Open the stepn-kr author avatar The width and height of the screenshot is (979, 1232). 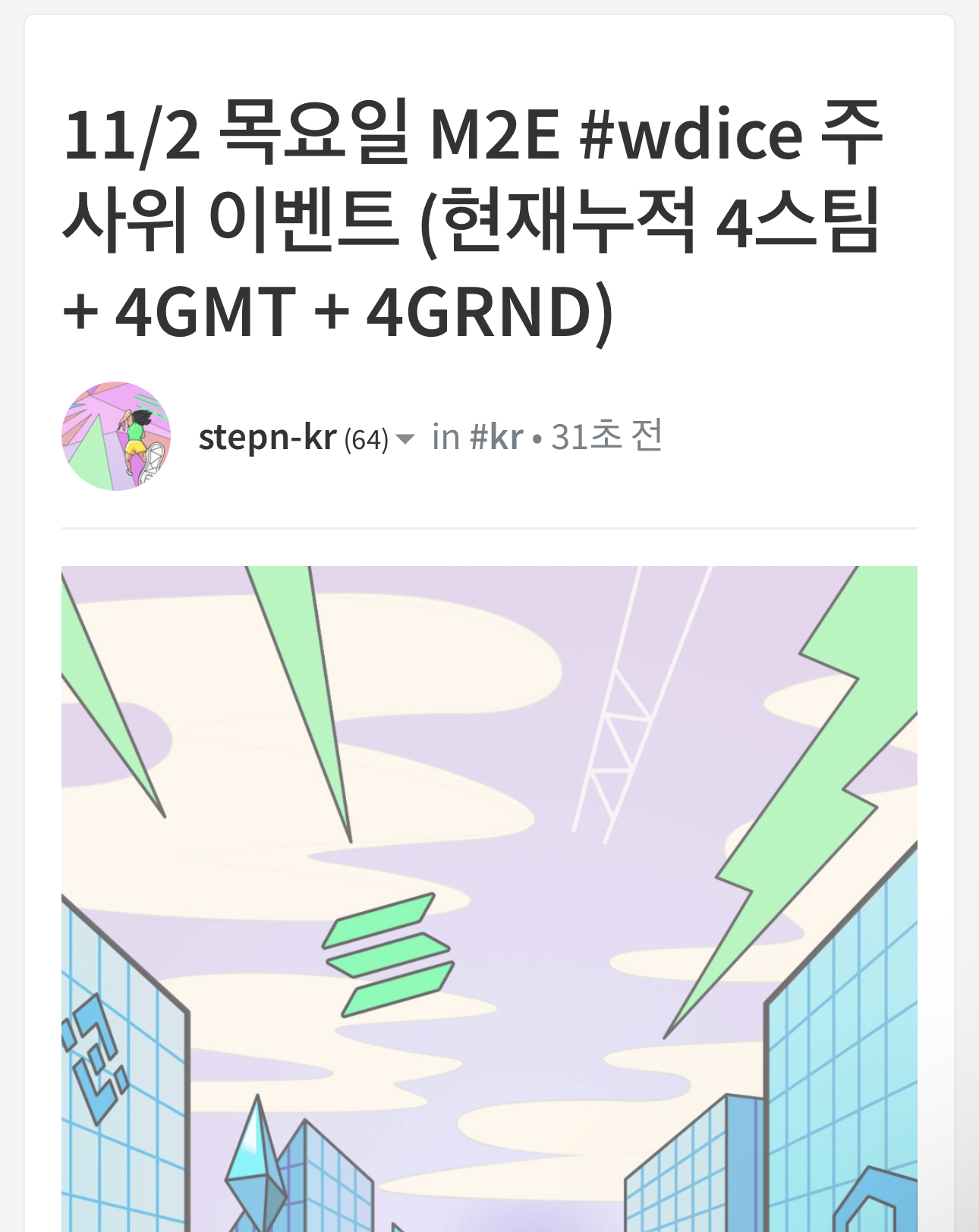coord(116,436)
